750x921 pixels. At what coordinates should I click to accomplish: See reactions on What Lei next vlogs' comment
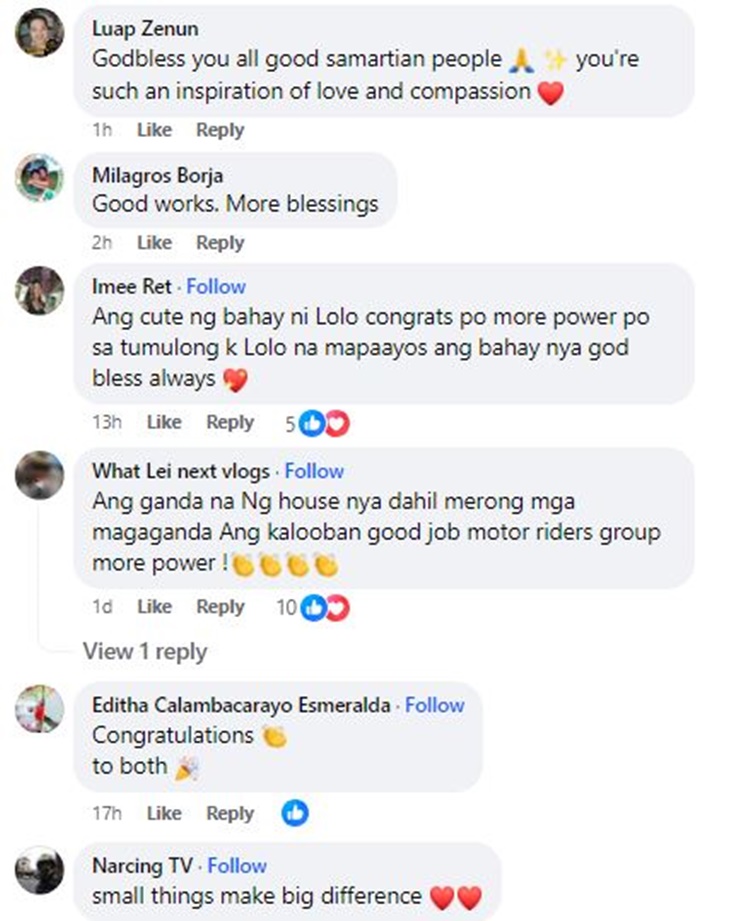(326, 608)
